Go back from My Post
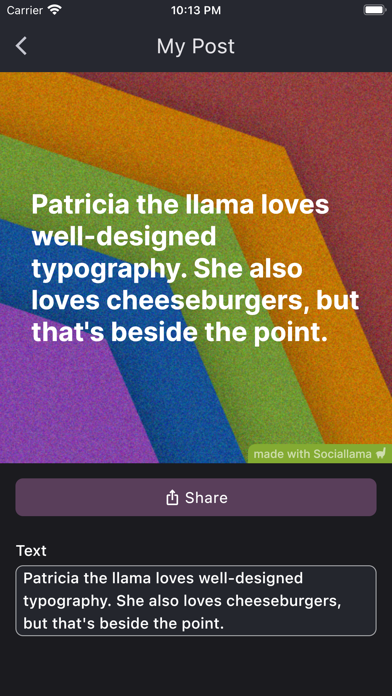This screenshot has width=392, height=696. tap(21, 46)
